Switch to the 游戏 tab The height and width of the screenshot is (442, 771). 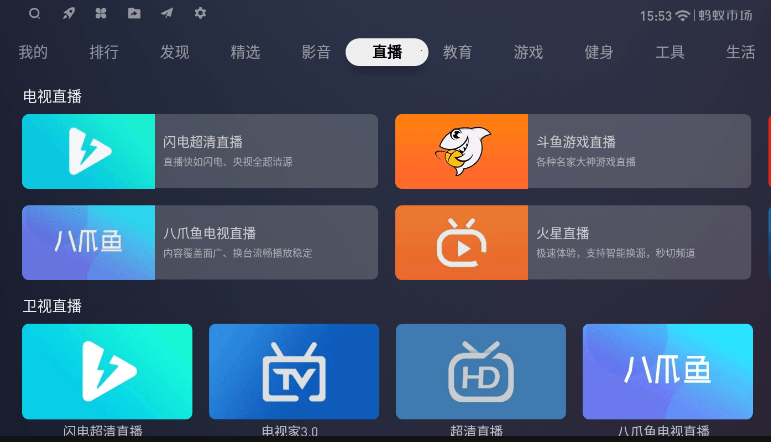click(528, 53)
